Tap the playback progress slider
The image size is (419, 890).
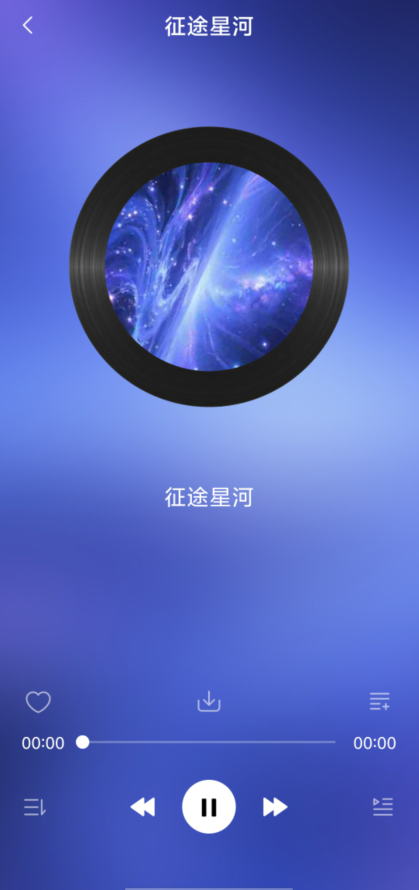206,742
